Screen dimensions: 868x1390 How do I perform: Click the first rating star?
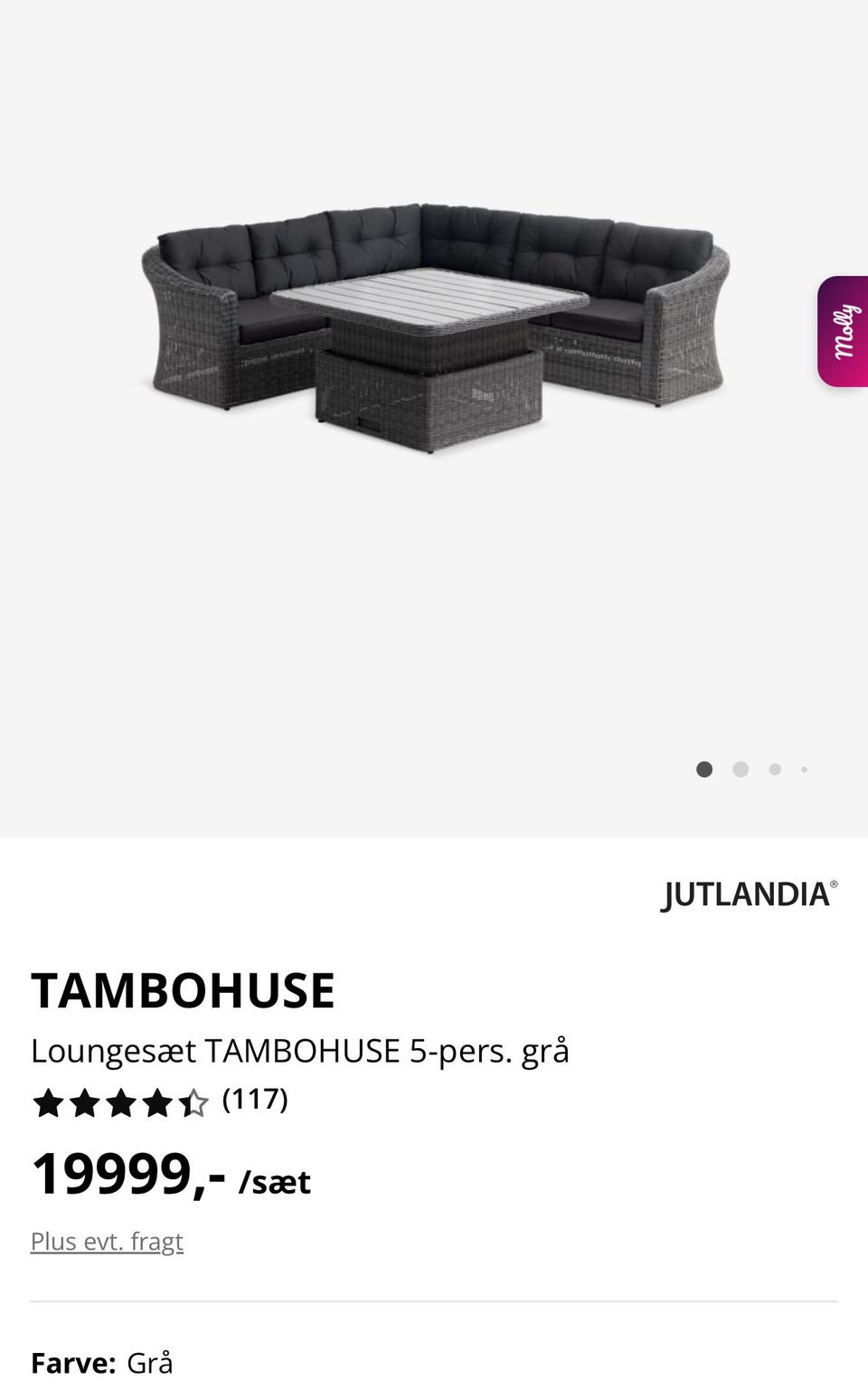[47, 1103]
